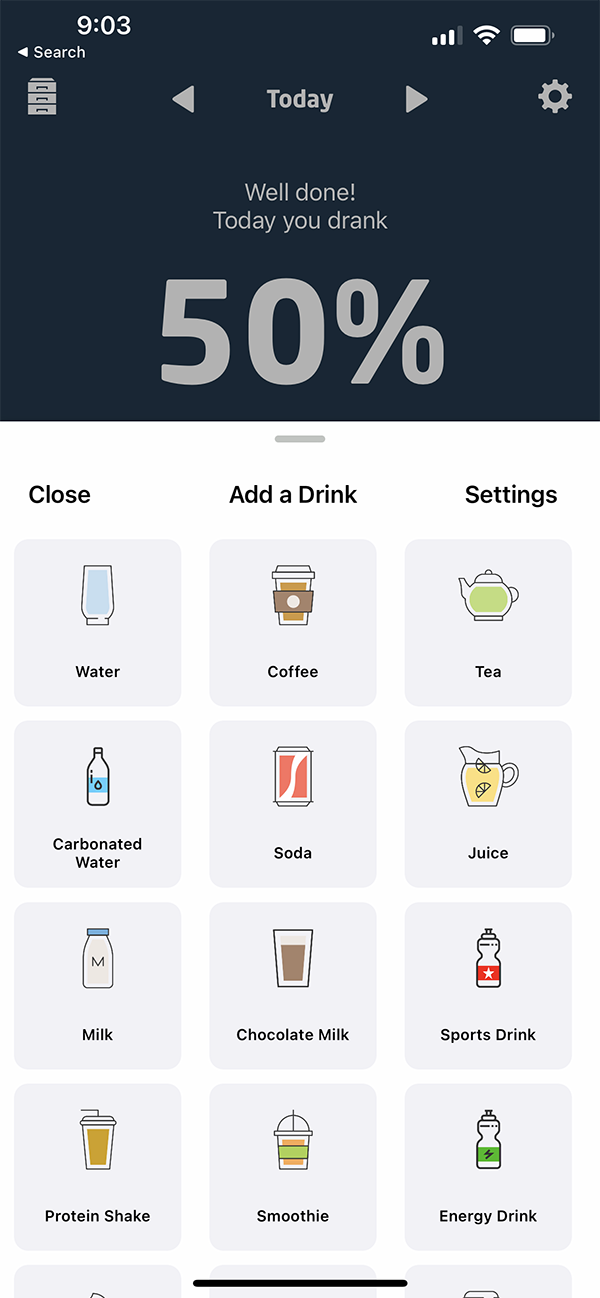Log Carbonated Water

[98, 803]
